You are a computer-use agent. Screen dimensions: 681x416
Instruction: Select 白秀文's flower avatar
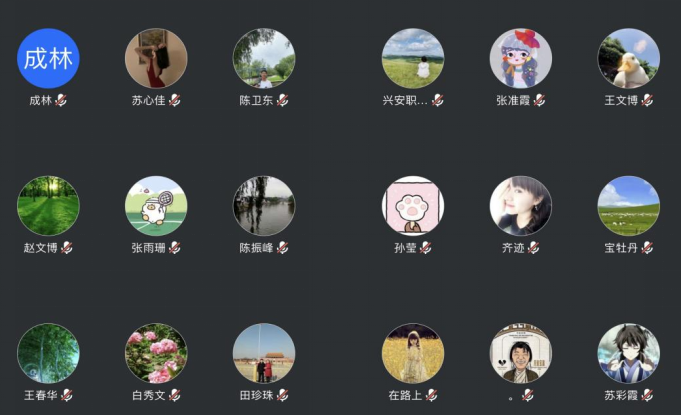click(156, 353)
